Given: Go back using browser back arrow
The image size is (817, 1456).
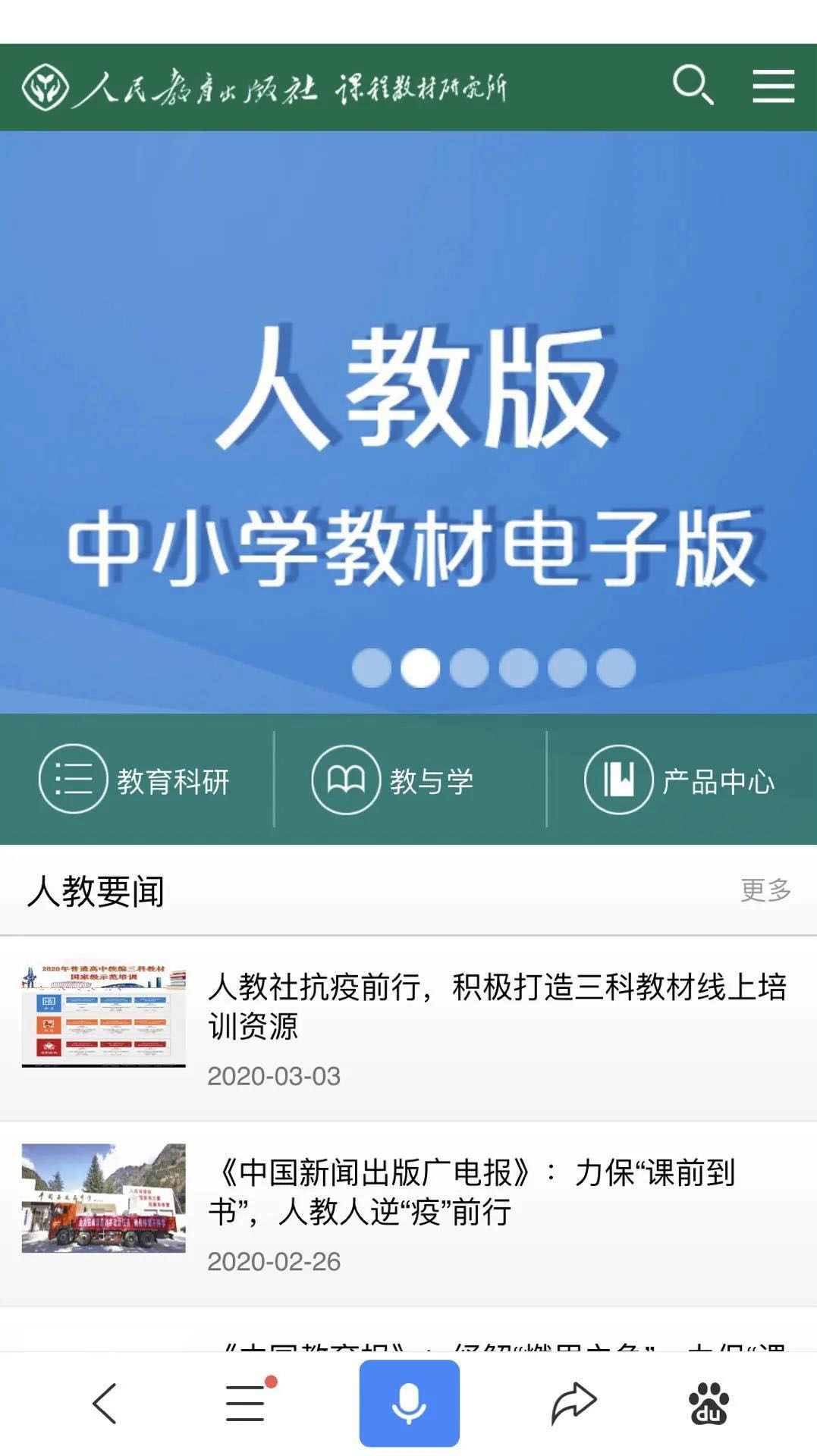Looking at the screenshot, I should coord(105,1403).
